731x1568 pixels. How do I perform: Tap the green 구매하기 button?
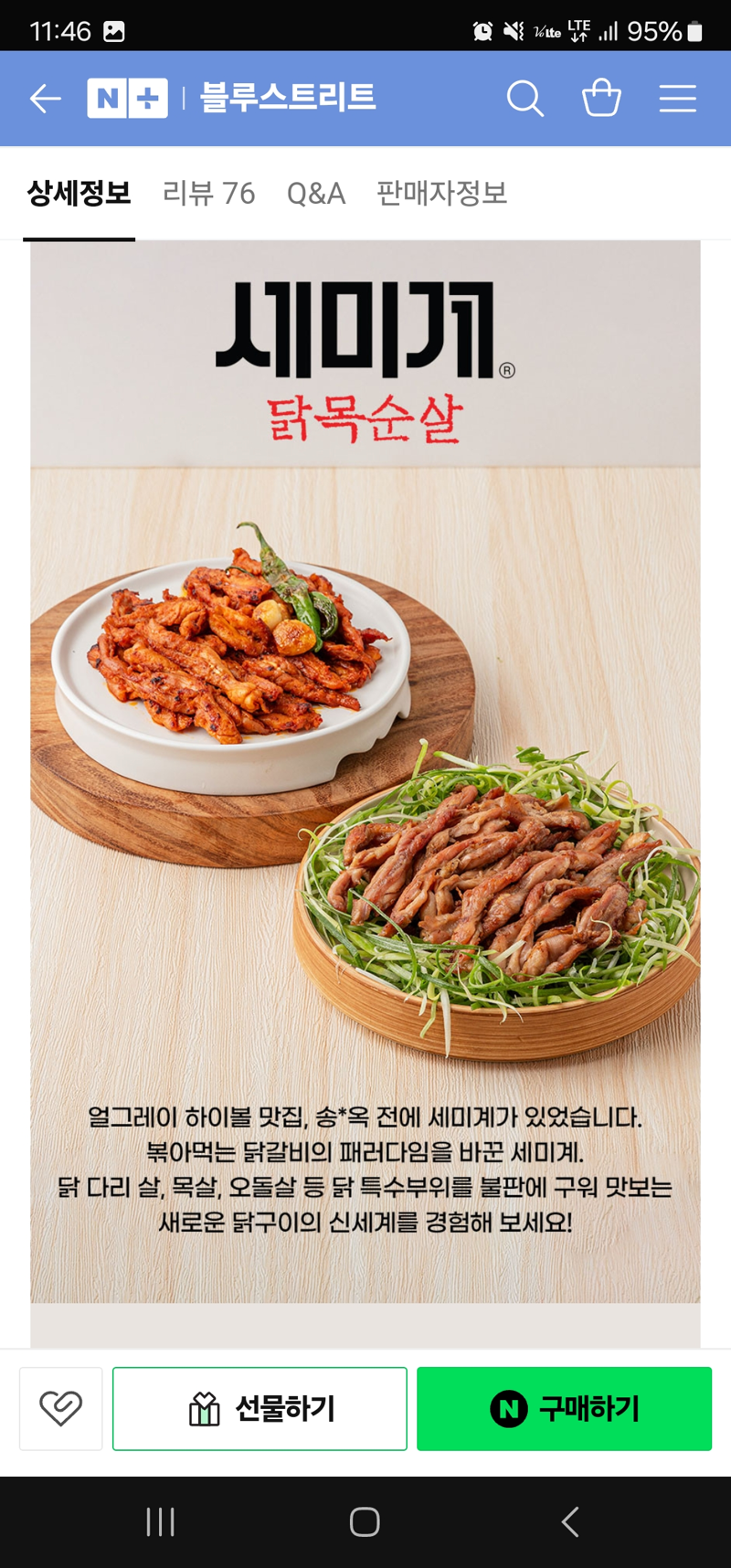[564, 1408]
